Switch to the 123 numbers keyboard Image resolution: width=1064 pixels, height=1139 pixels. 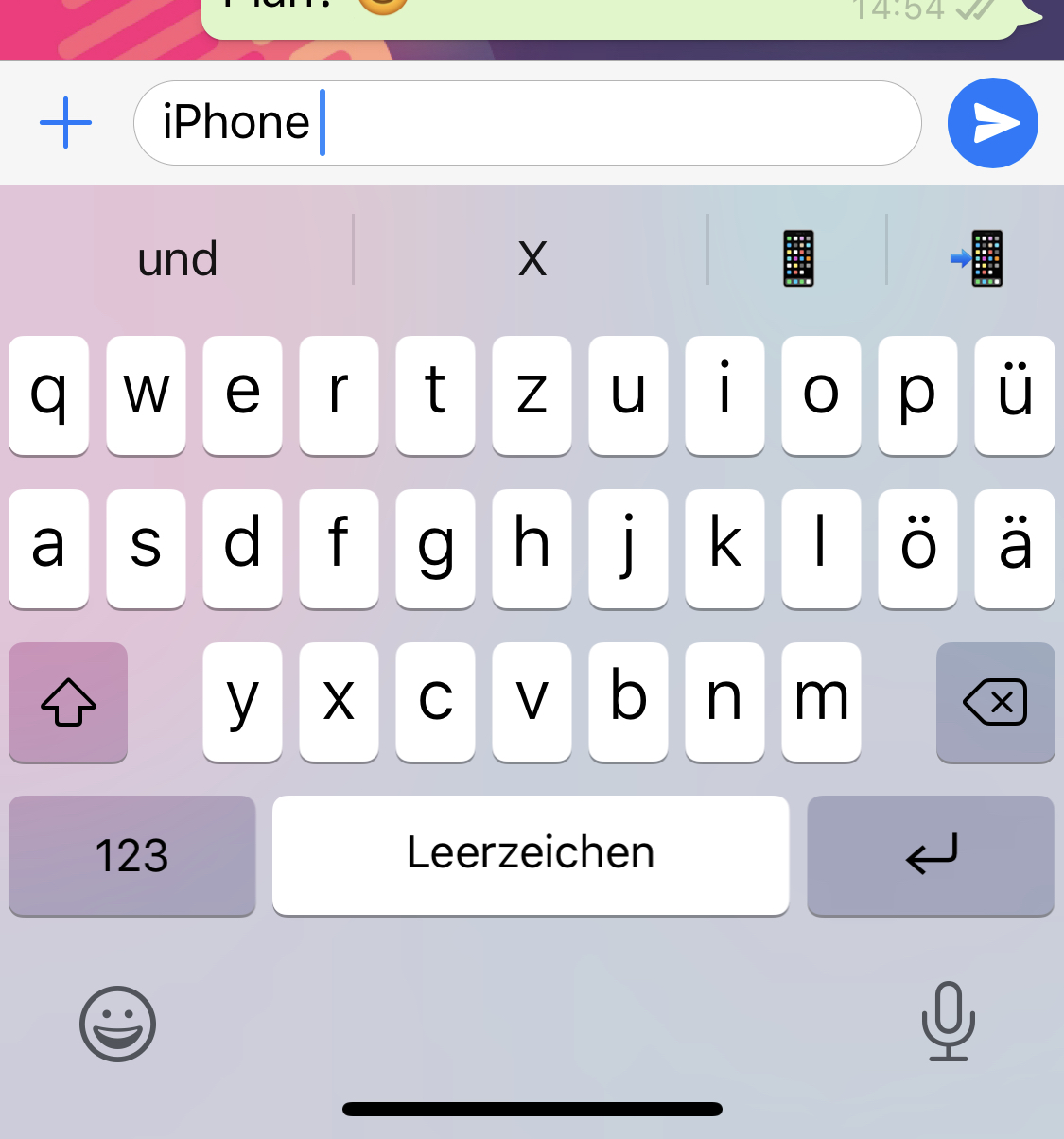pos(131,855)
